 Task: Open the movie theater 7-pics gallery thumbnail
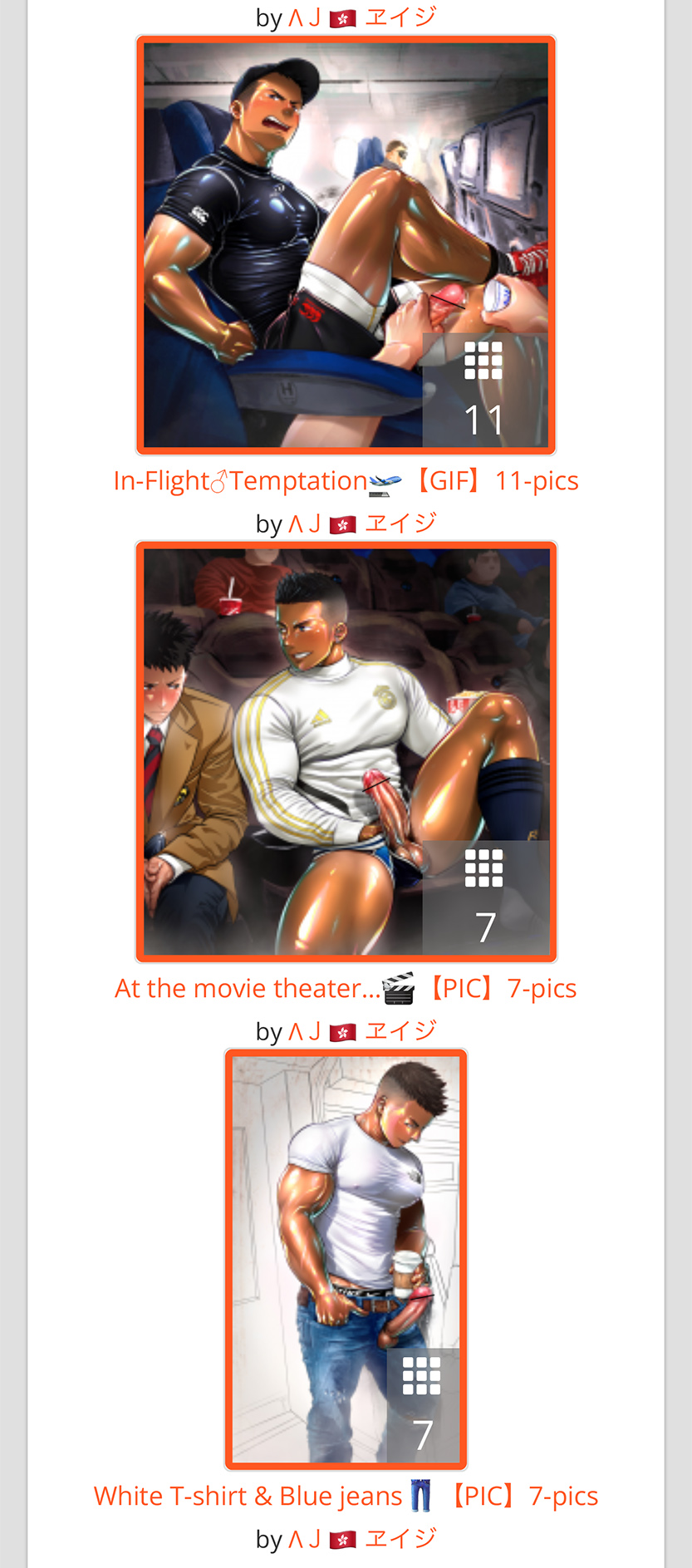[x=346, y=752]
